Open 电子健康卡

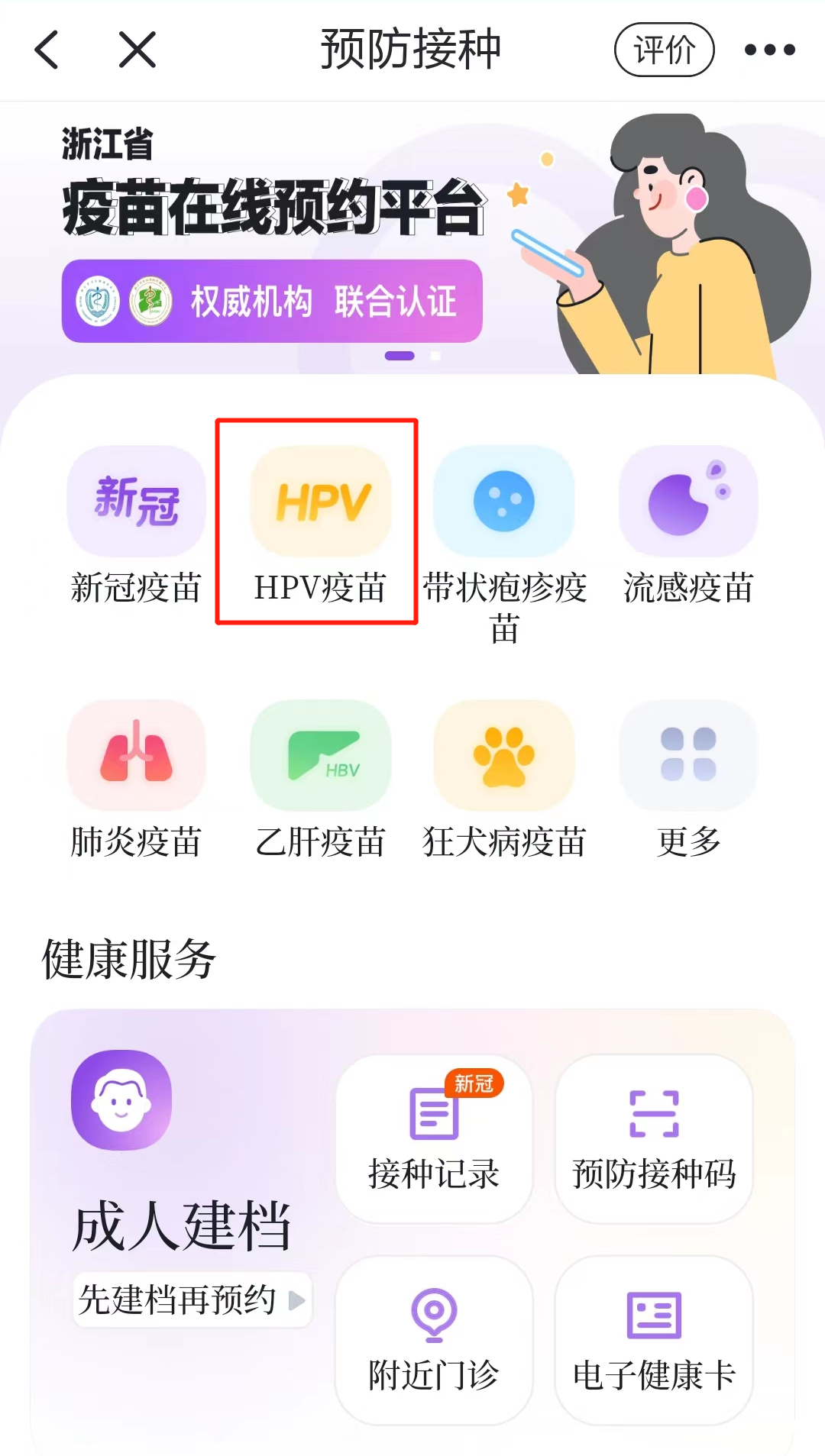pos(654,1340)
